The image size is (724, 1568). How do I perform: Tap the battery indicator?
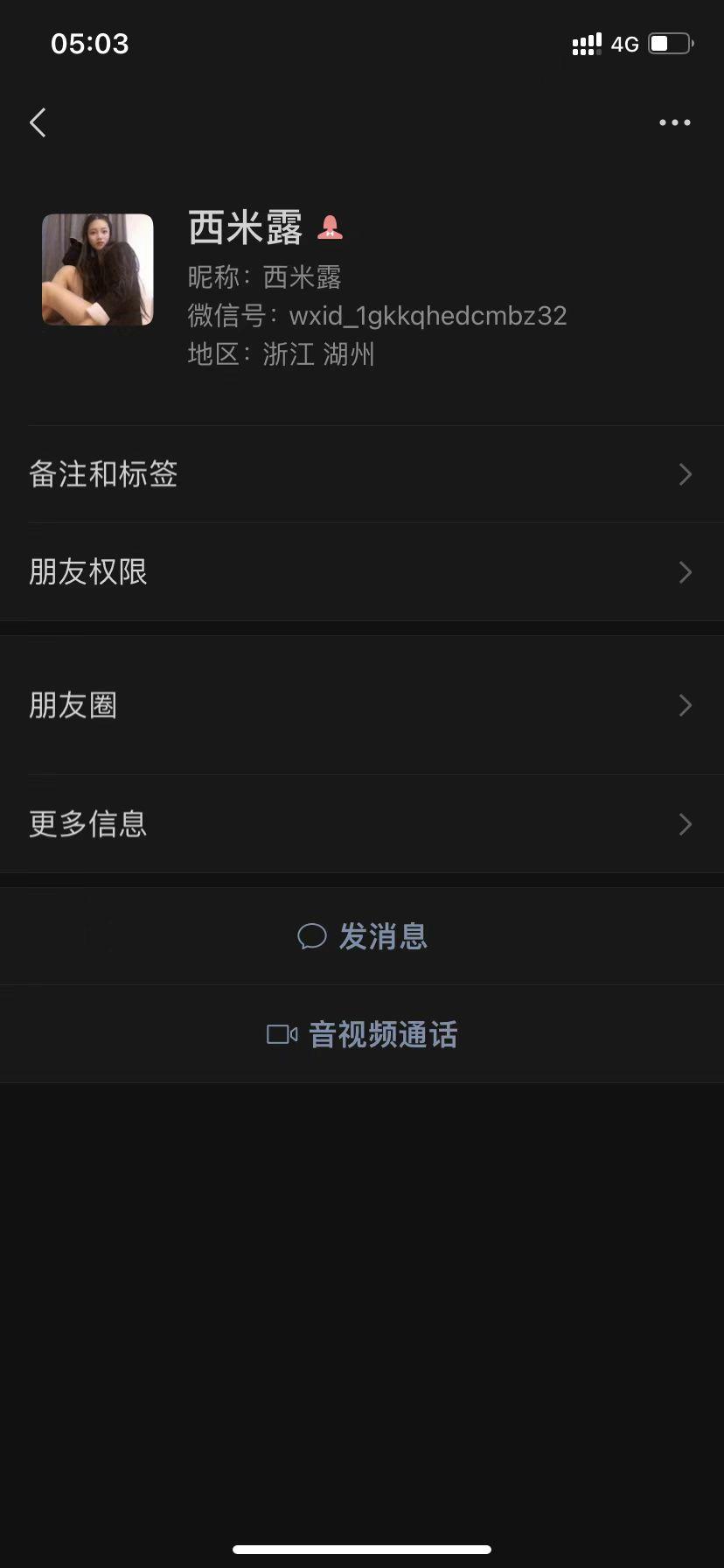pos(666,44)
